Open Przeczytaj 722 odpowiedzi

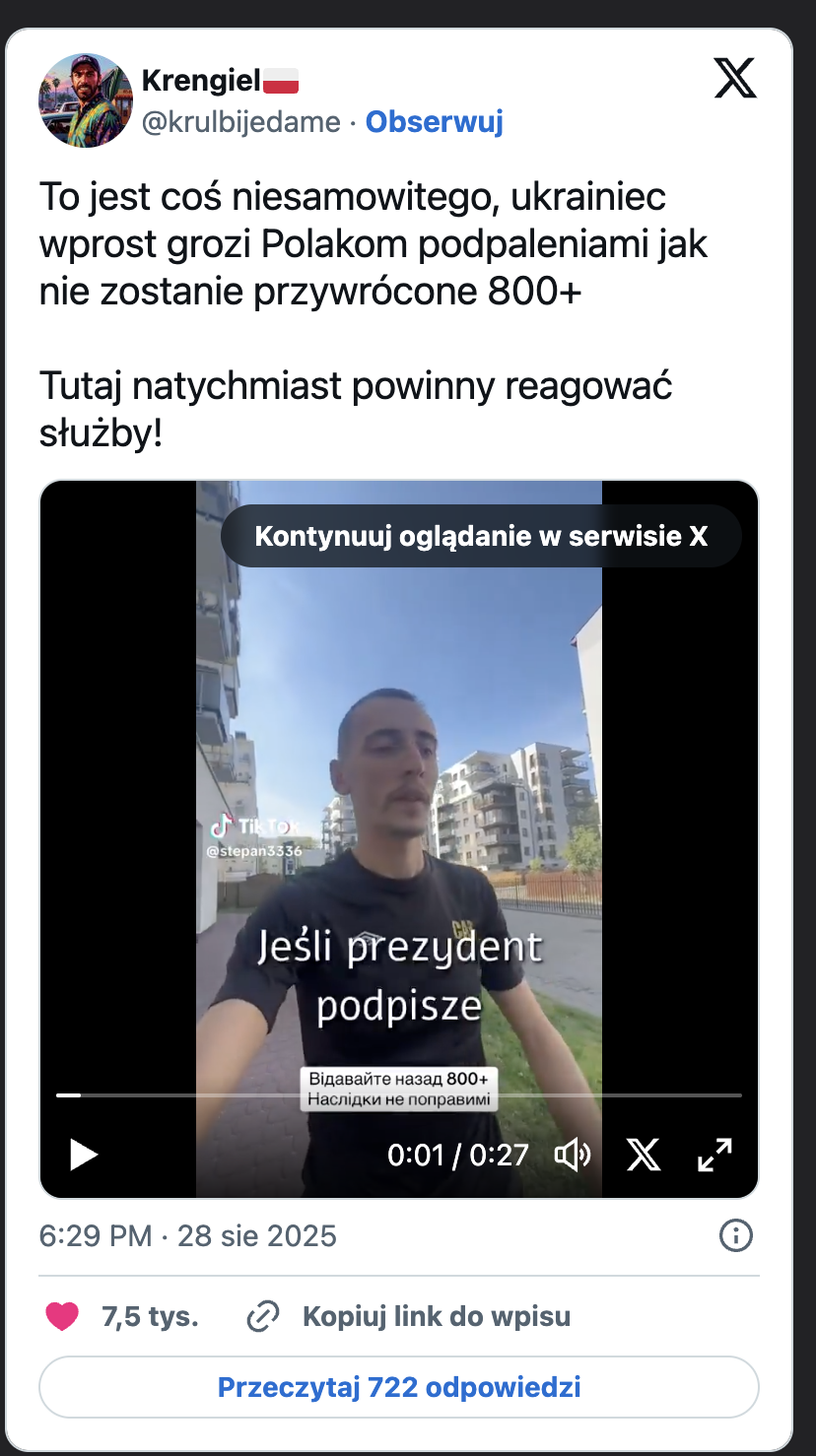pos(398,1388)
